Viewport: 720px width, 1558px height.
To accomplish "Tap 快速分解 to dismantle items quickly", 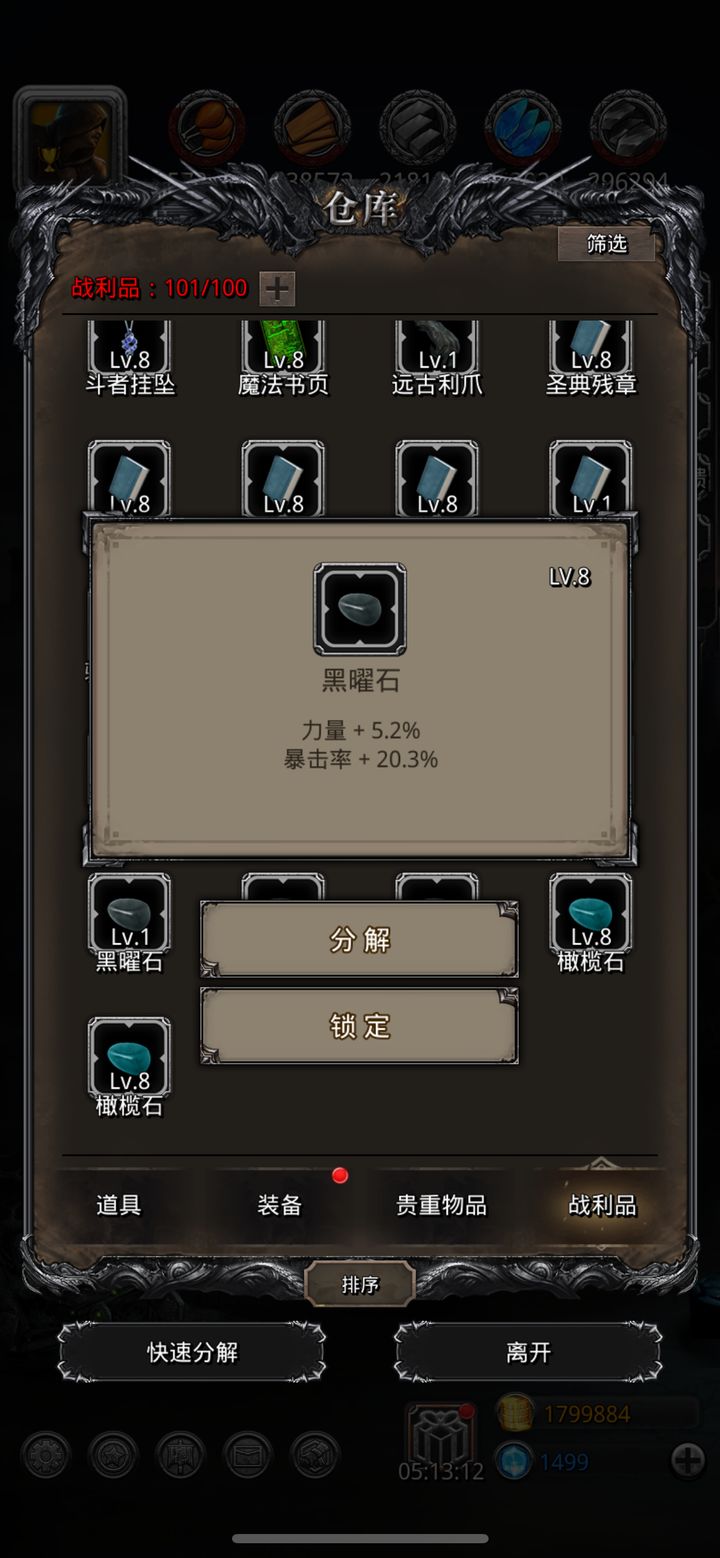I will click(x=192, y=1353).
